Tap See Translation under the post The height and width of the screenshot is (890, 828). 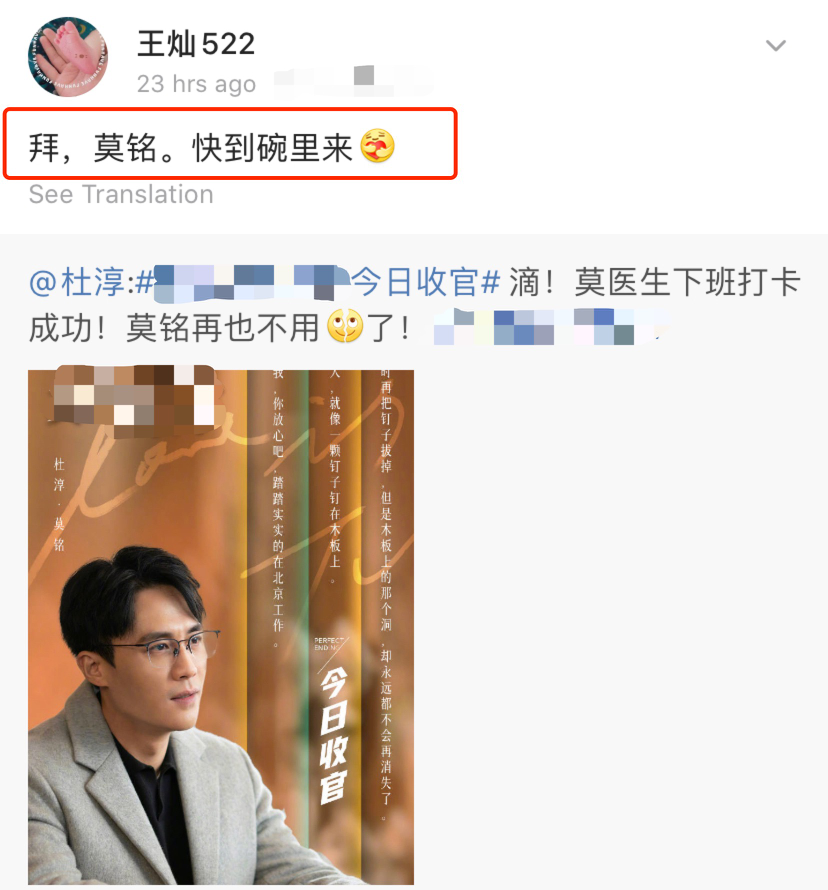point(121,194)
